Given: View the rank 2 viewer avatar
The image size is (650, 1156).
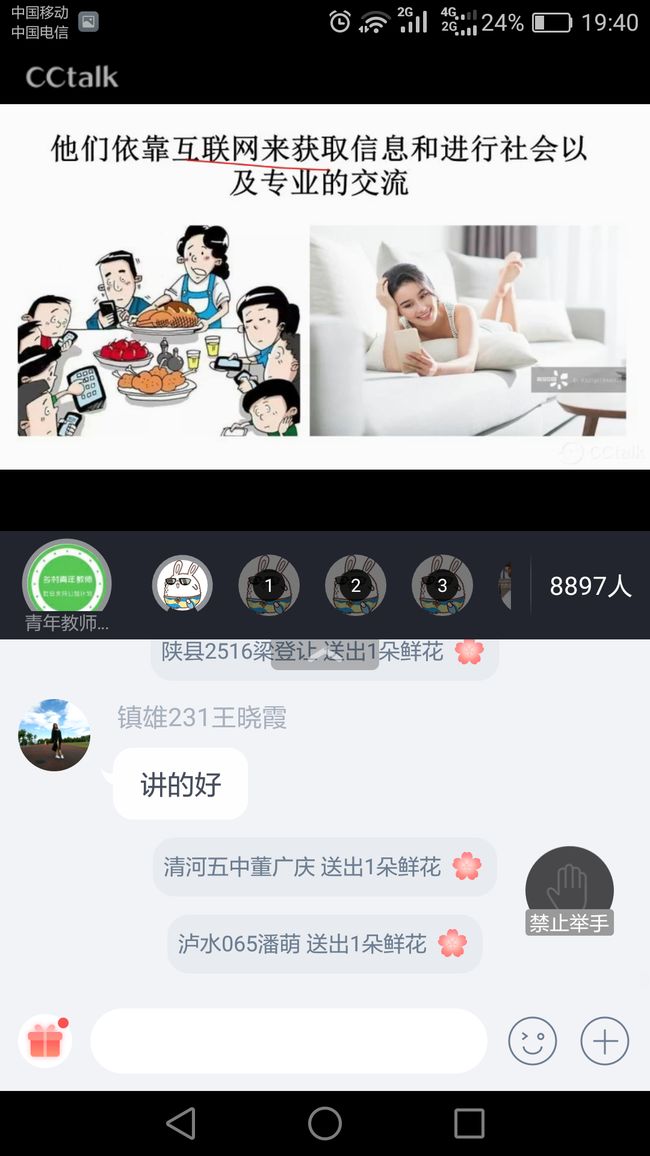Looking at the screenshot, I should 355,585.
